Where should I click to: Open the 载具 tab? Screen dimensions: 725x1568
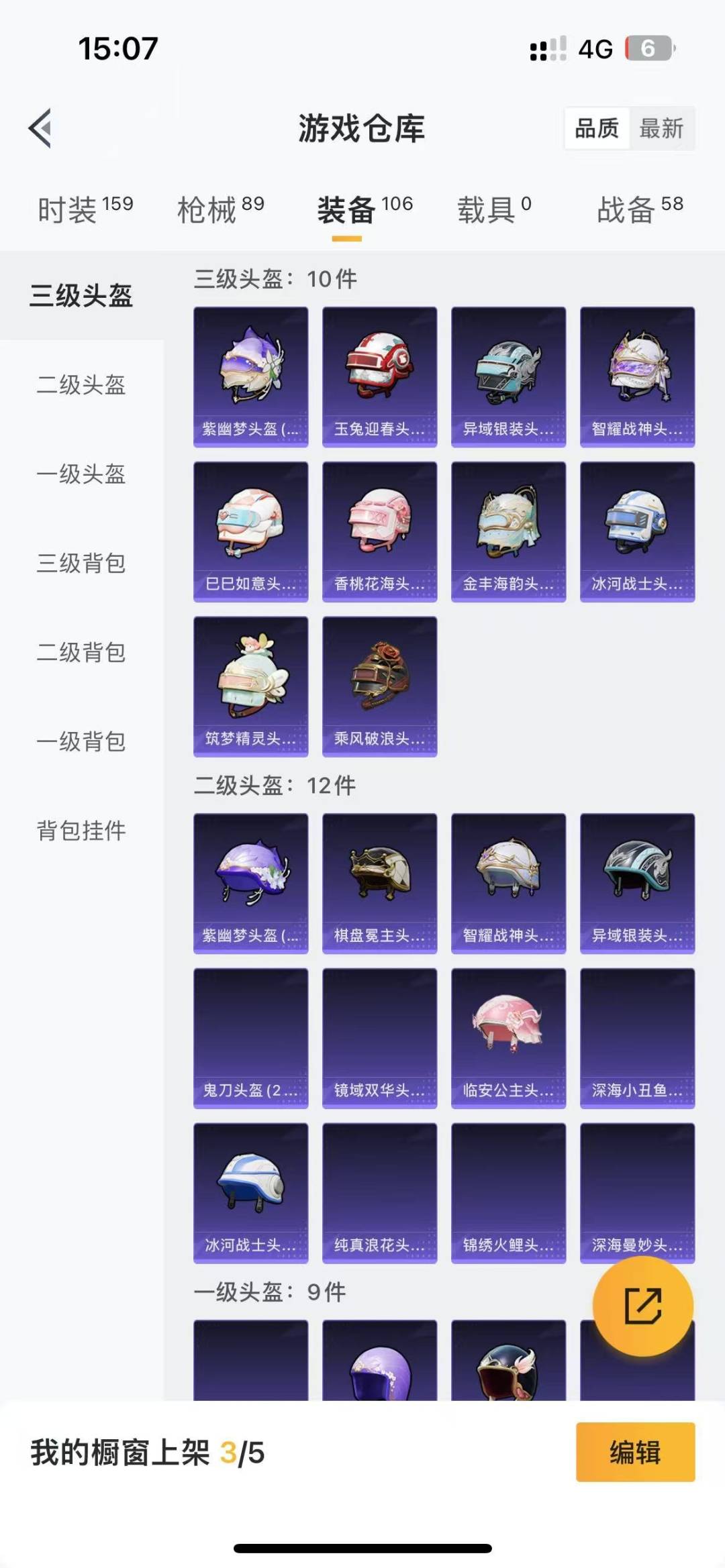point(494,209)
